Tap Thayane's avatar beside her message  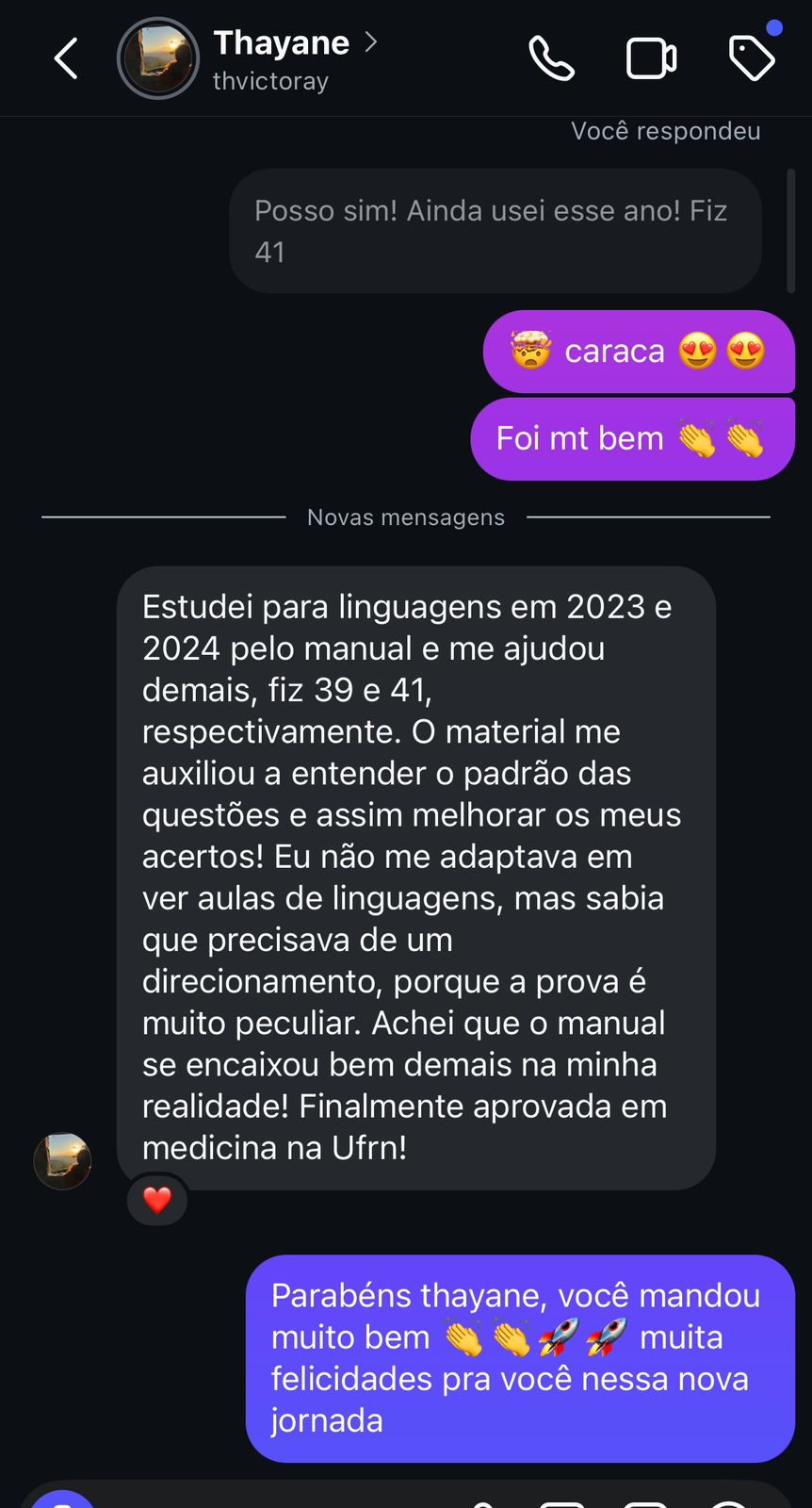(62, 1160)
